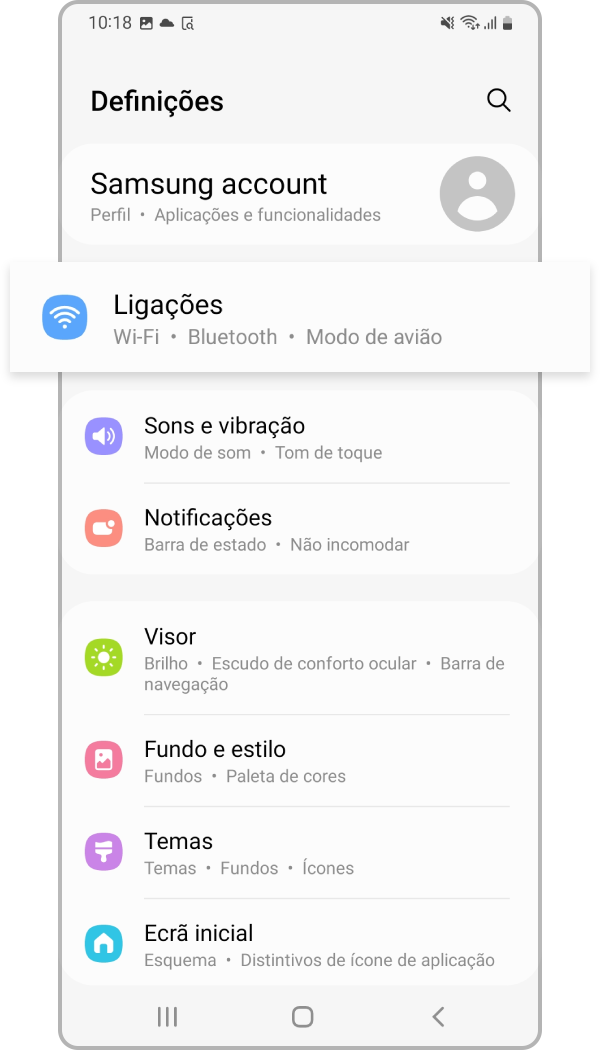600x1050 pixels.
Task: Open the settings search icon
Action: click(x=498, y=100)
